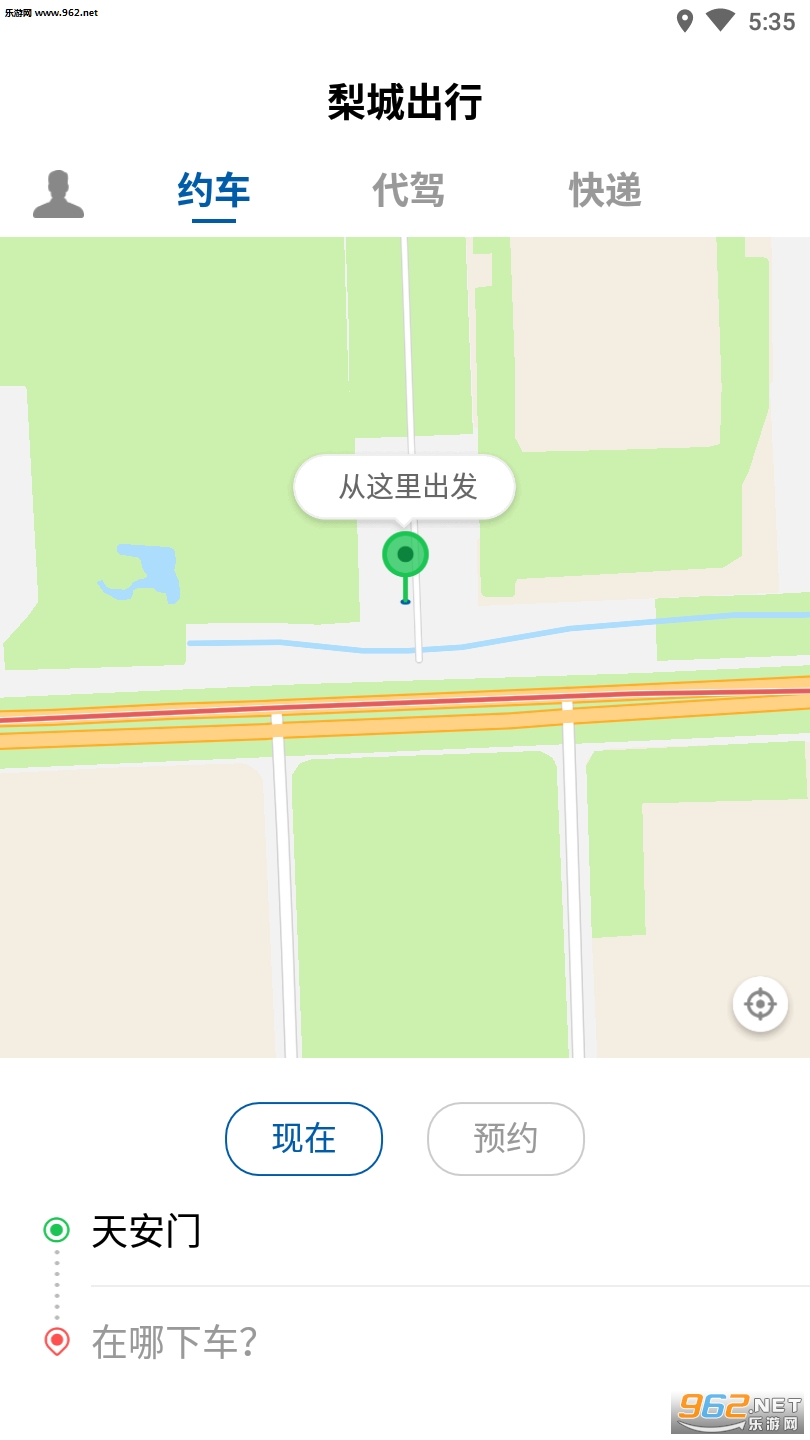This screenshot has height=1440, width=810.
Task: Open the user profile icon
Action: [58, 194]
